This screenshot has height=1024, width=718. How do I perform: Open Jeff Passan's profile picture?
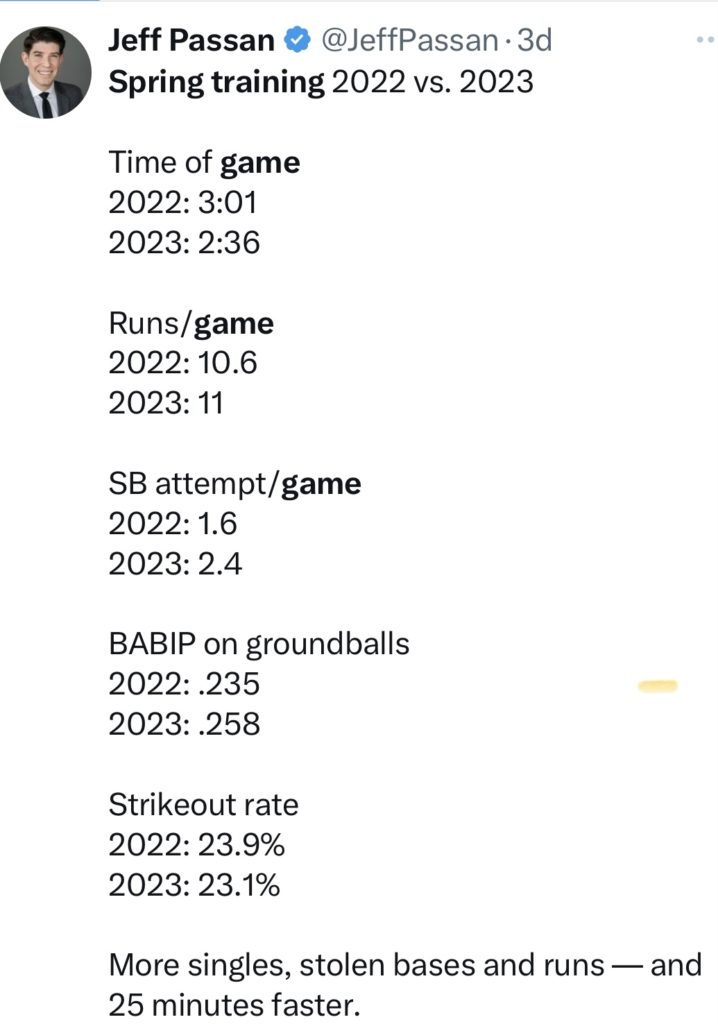46,72
